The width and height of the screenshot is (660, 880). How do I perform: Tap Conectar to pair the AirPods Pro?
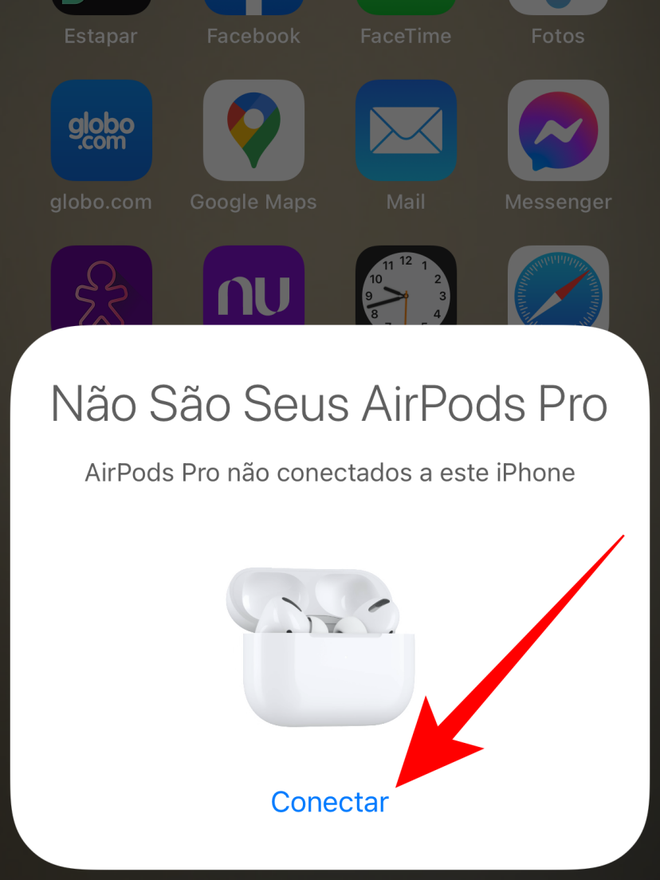[x=329, y=802]
